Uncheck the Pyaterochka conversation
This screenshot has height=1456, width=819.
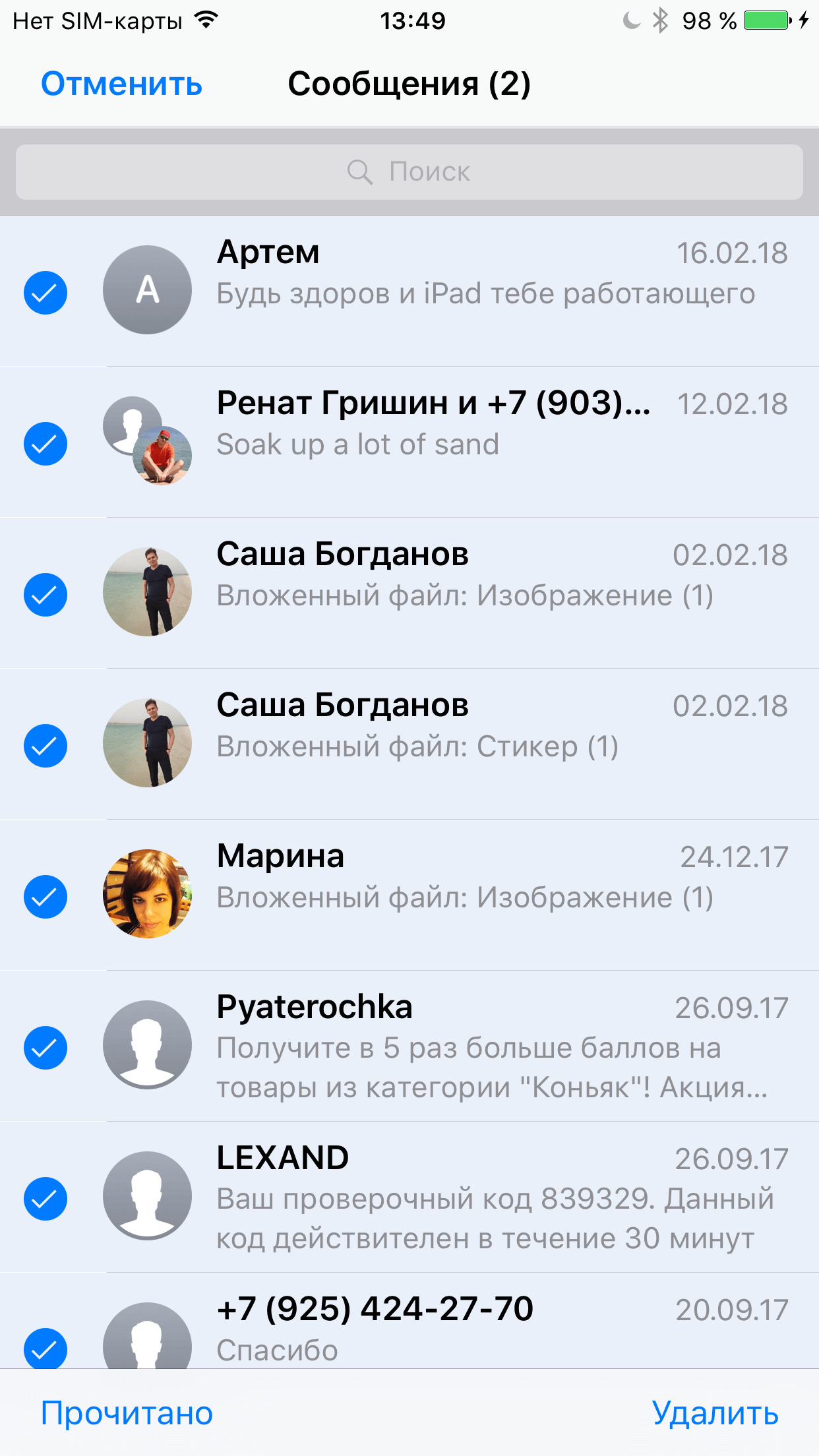45,1048
